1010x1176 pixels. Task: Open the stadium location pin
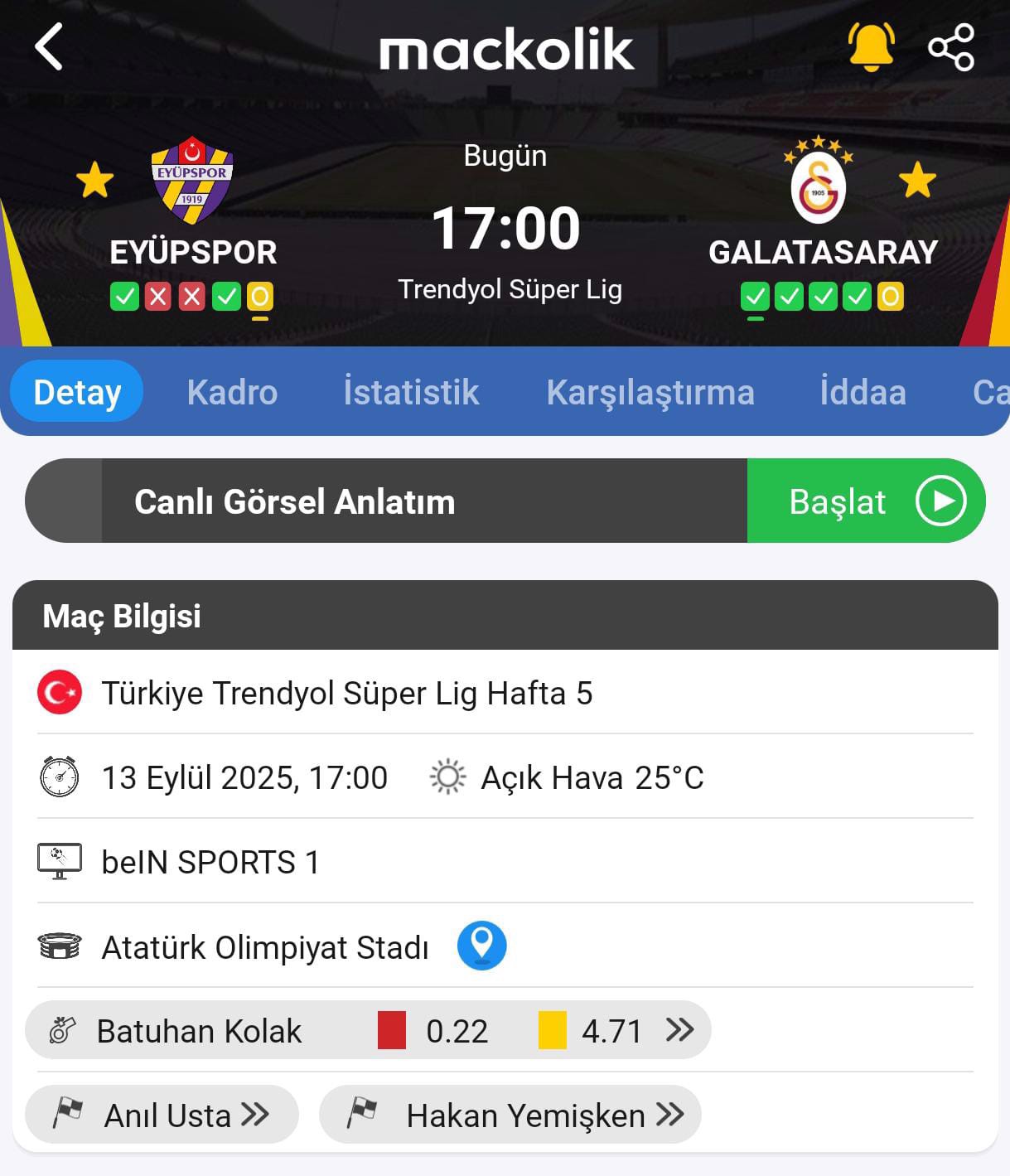481,946
